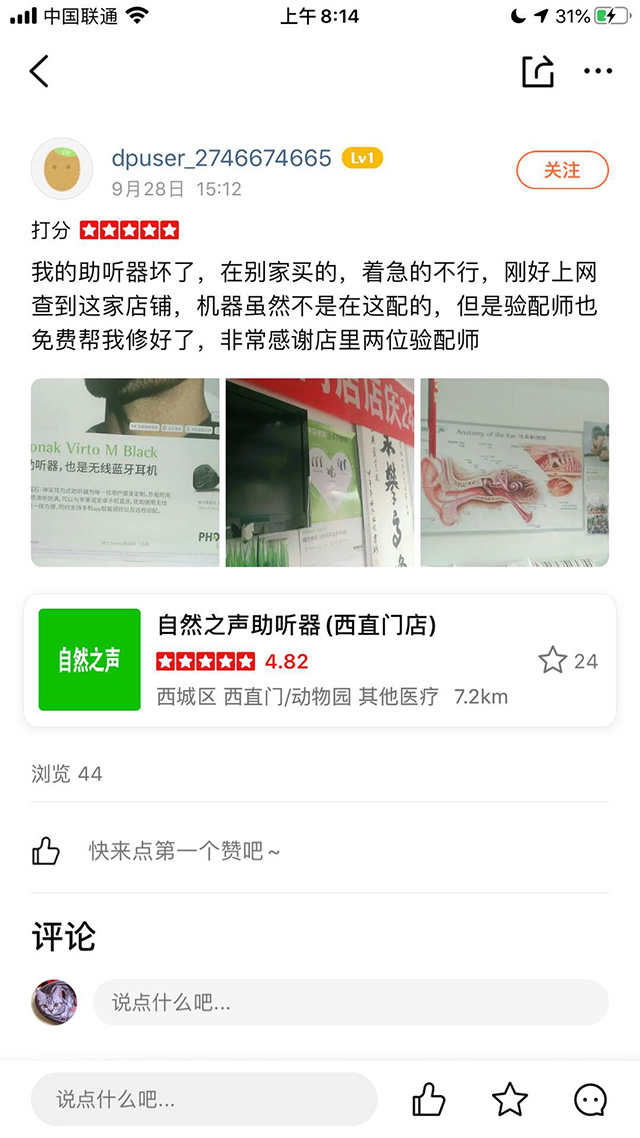Share this review
This screenshot has height=1138, width=640.
coord(537,71)
